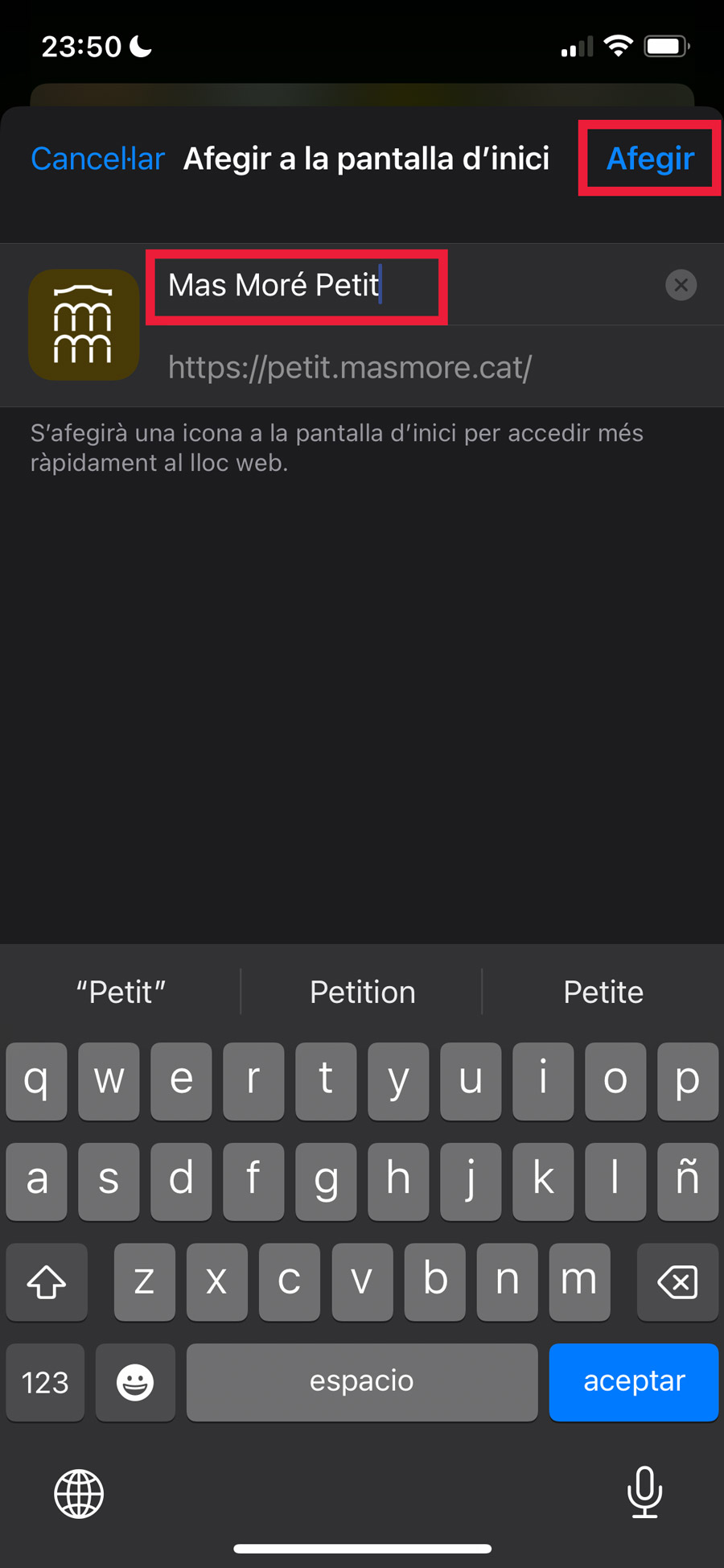Open the emoji keyboard
Viewport: 724px width, 1568px height.
tap(135, 1382)
